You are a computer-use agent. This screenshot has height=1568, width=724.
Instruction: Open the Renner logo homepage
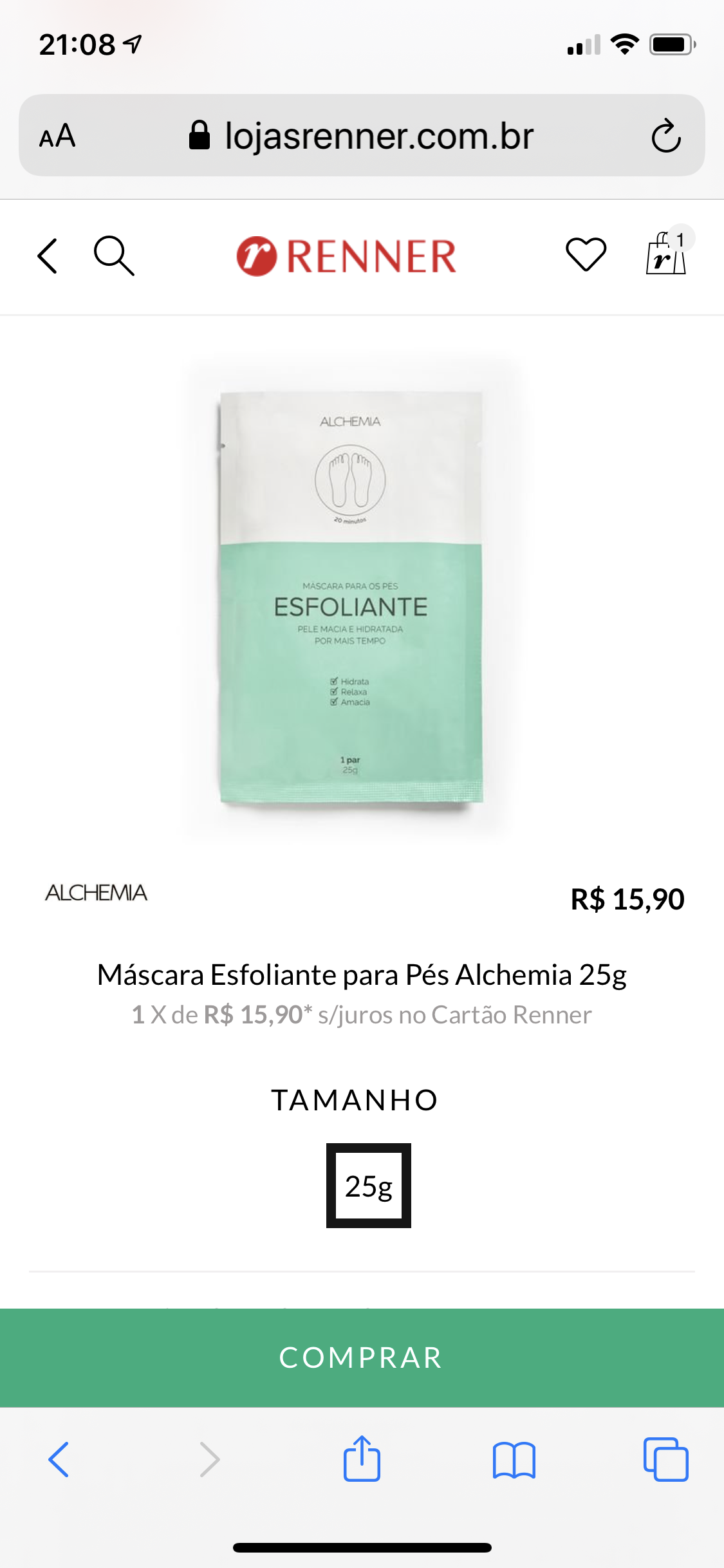[346, 256]
